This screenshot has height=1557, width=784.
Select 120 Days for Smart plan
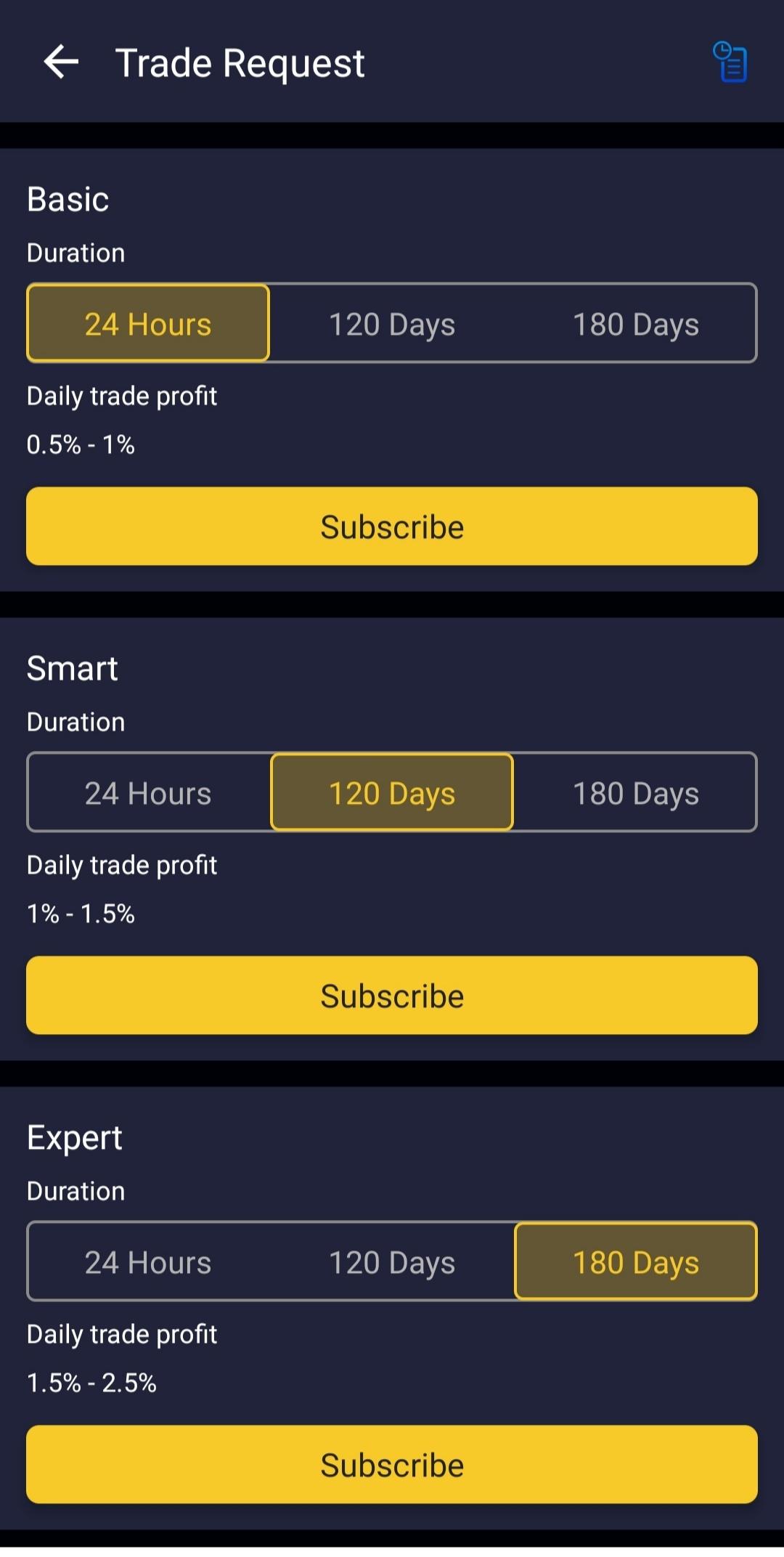pos(392,793)
